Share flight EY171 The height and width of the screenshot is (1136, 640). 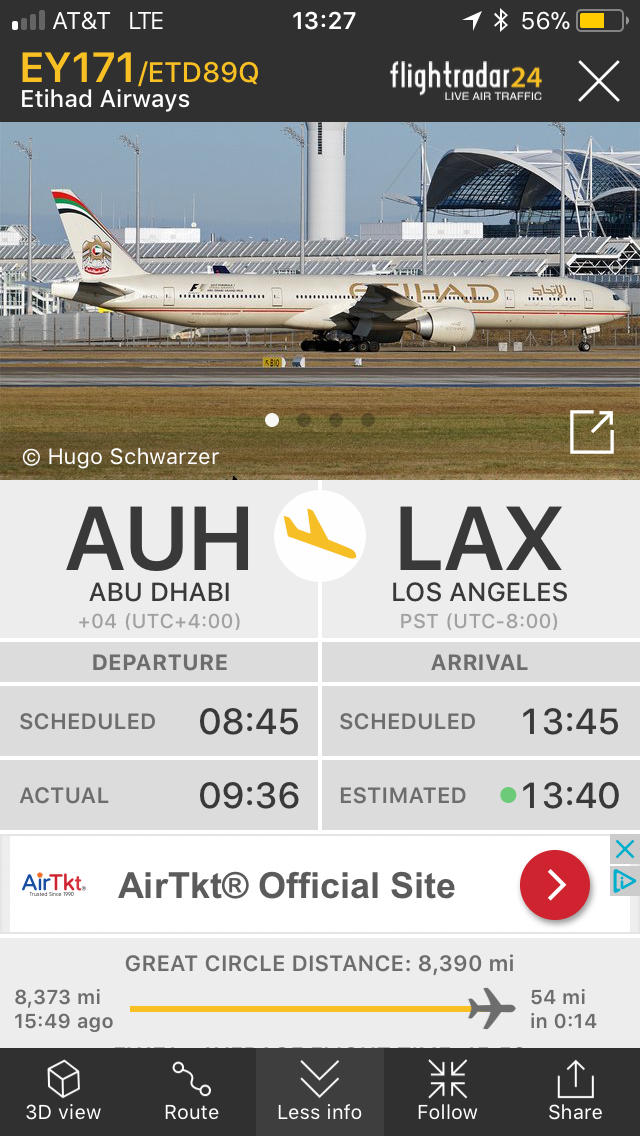point(575,1092)
